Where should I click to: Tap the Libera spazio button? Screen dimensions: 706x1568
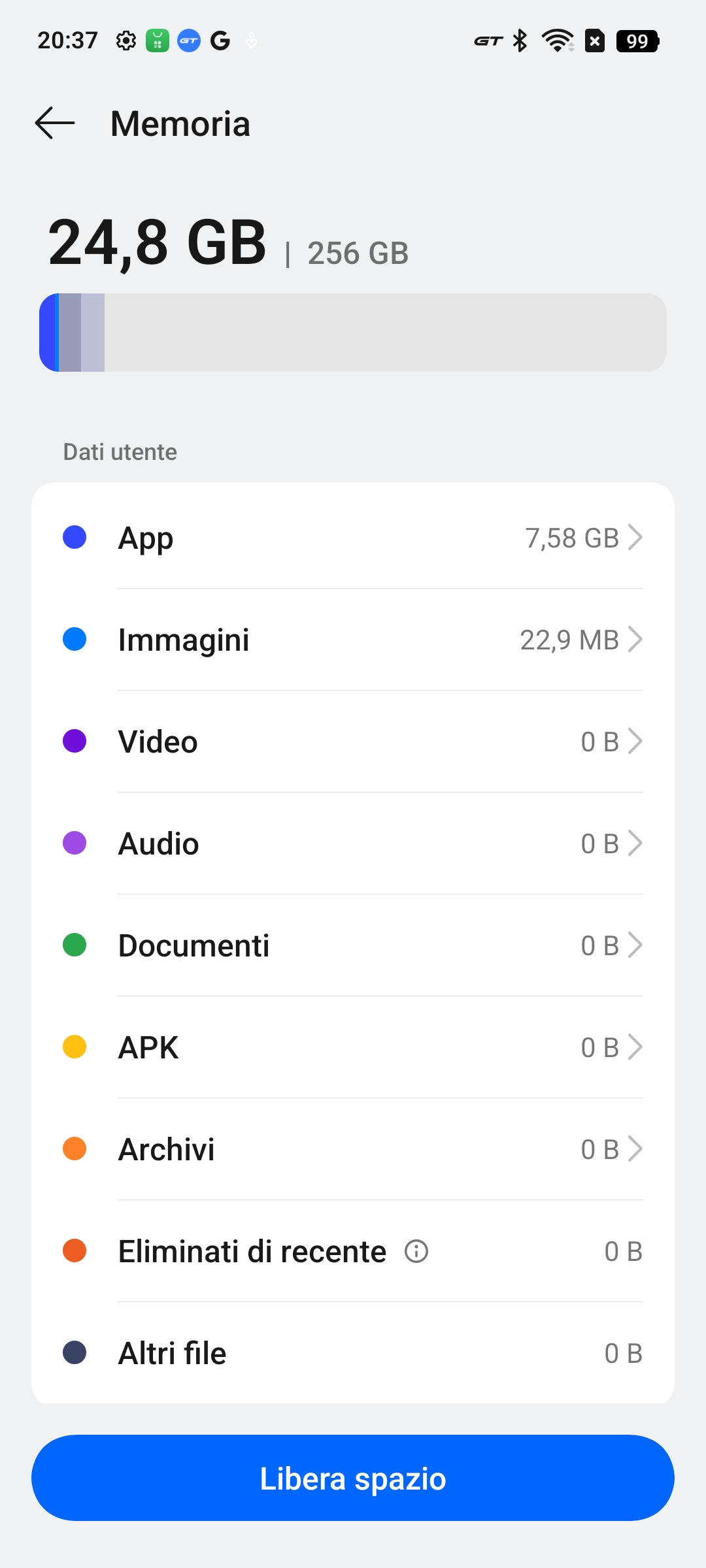[353, 1478]
